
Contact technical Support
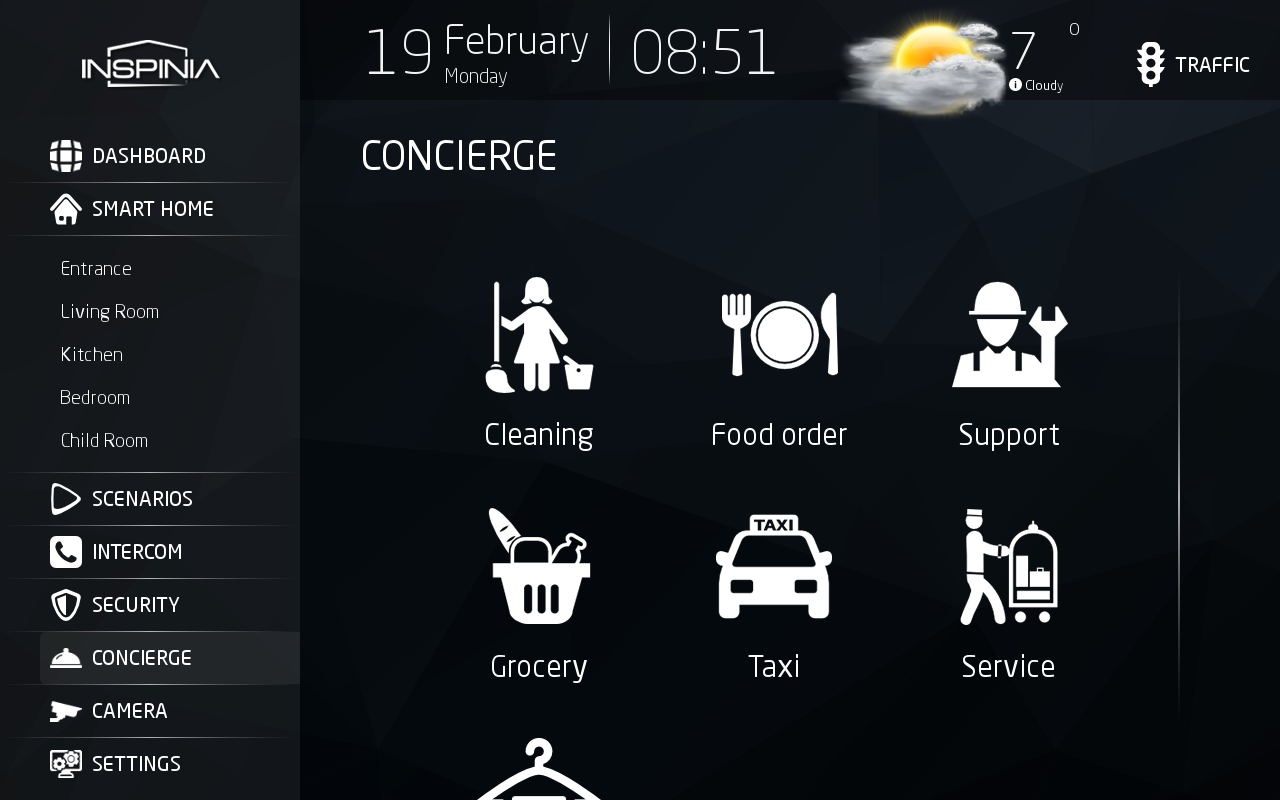1009,360
